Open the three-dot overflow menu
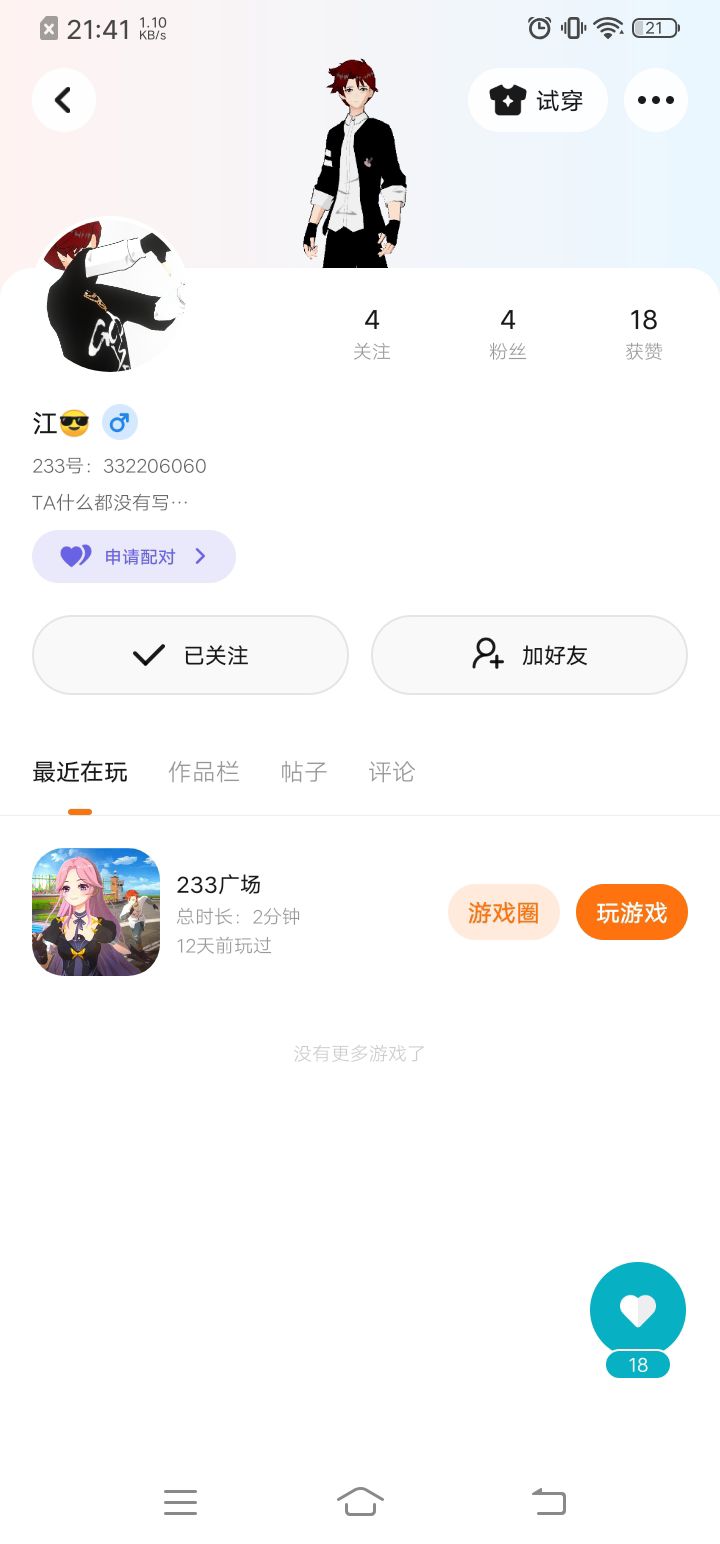Image resolution: width=720 pixels, height=1544 pixels. tap(656, 100)
